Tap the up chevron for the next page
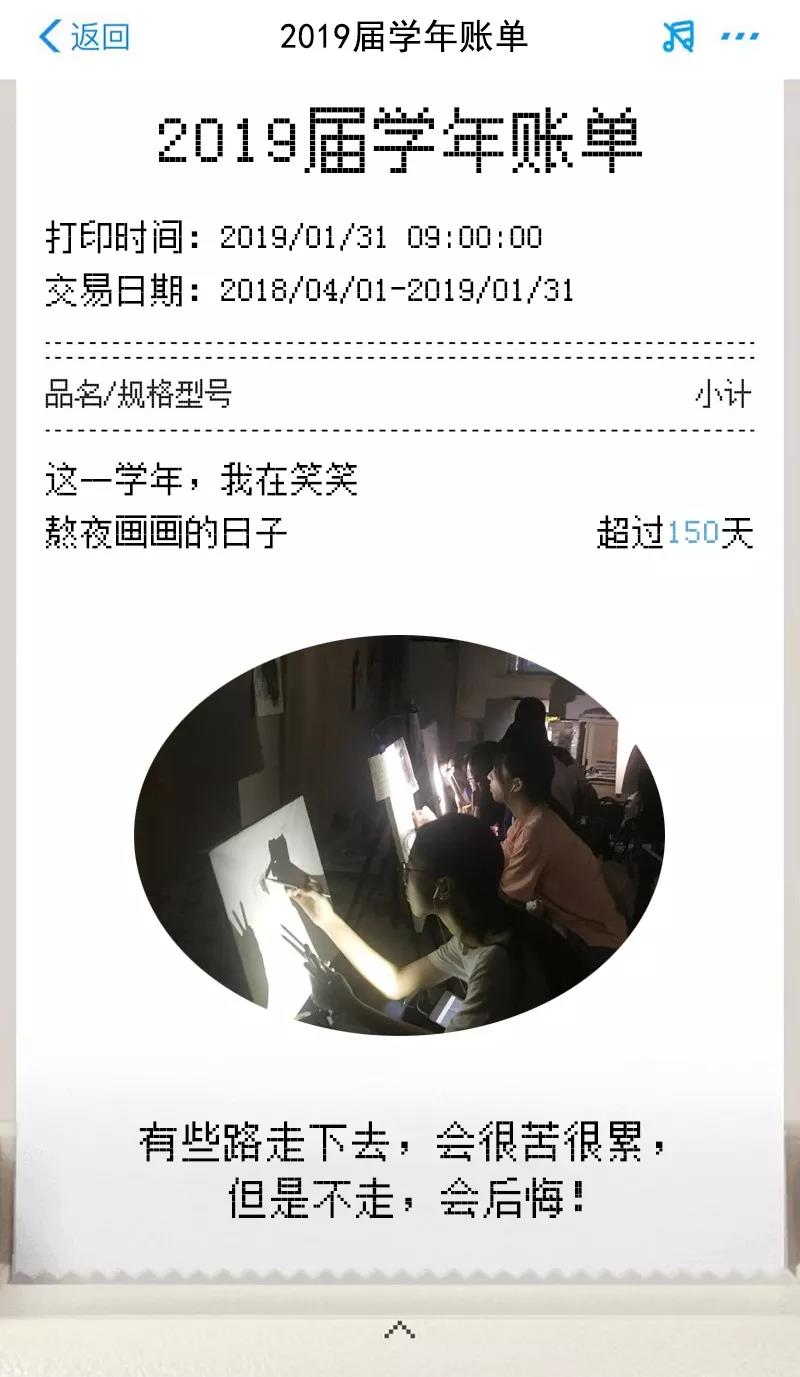Screen dimensions: 800x1377 pyautogui.click(x=400, y=1330)
